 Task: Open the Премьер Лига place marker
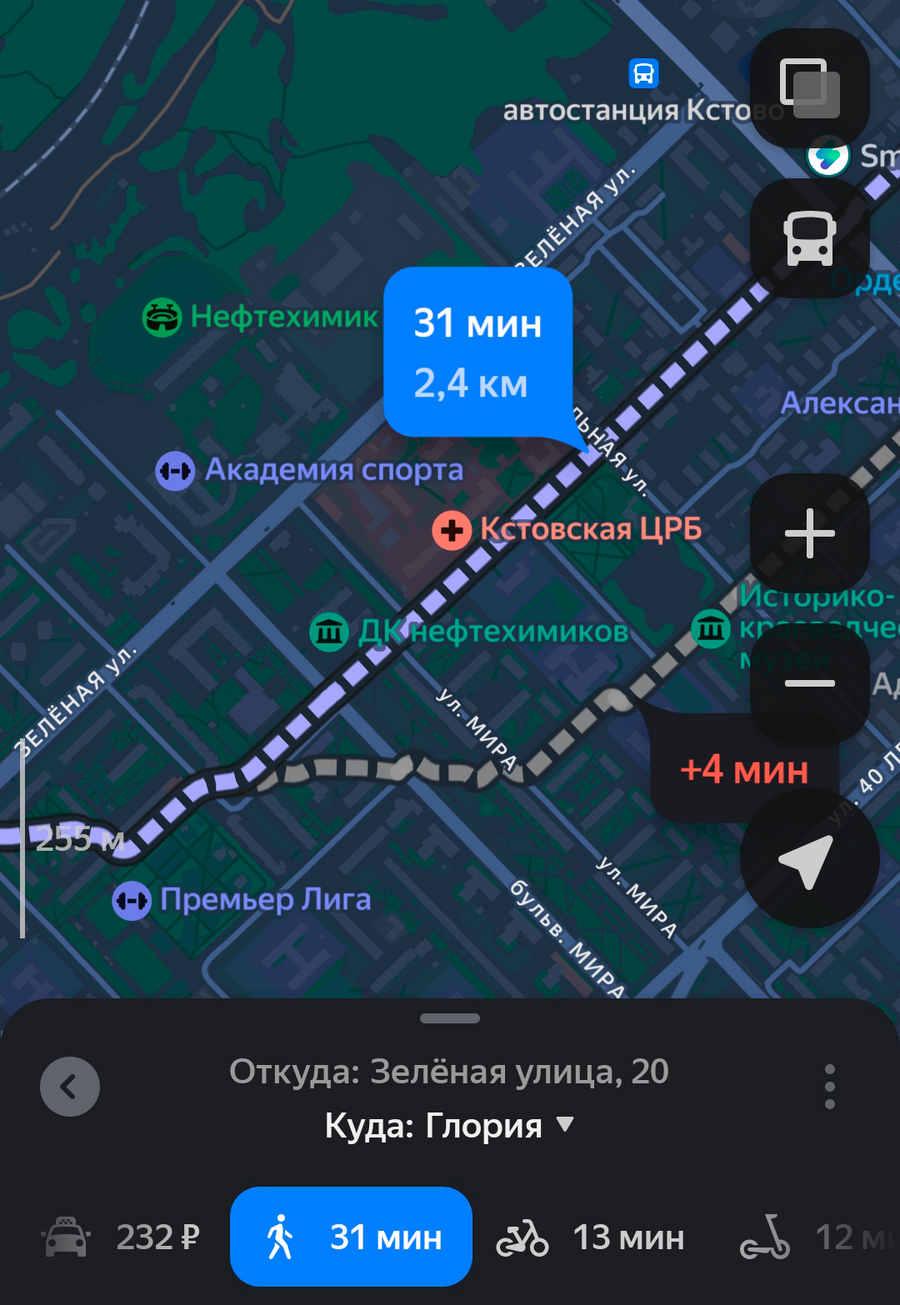pyautogui.click(x=131, y=900)
